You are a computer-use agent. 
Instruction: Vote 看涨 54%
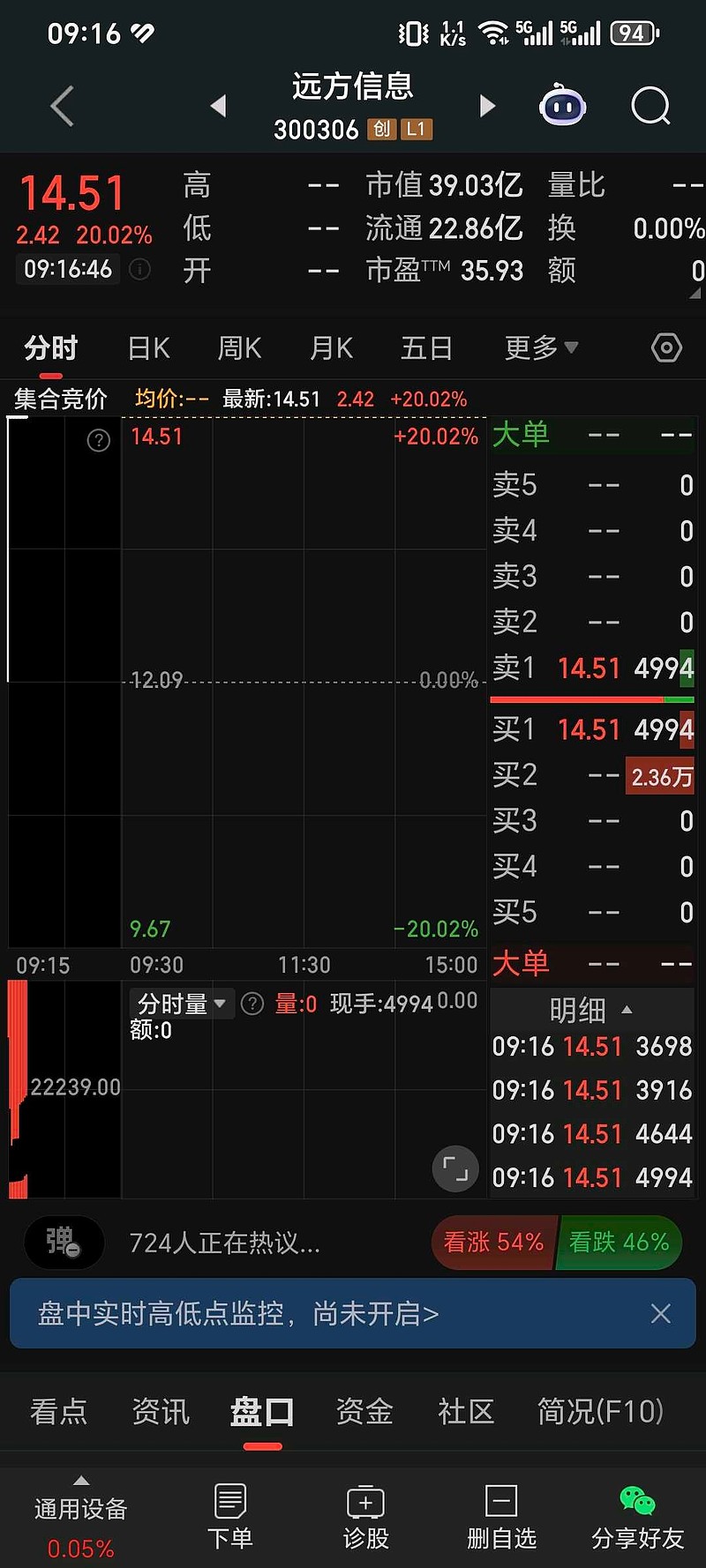point(493,1243)
